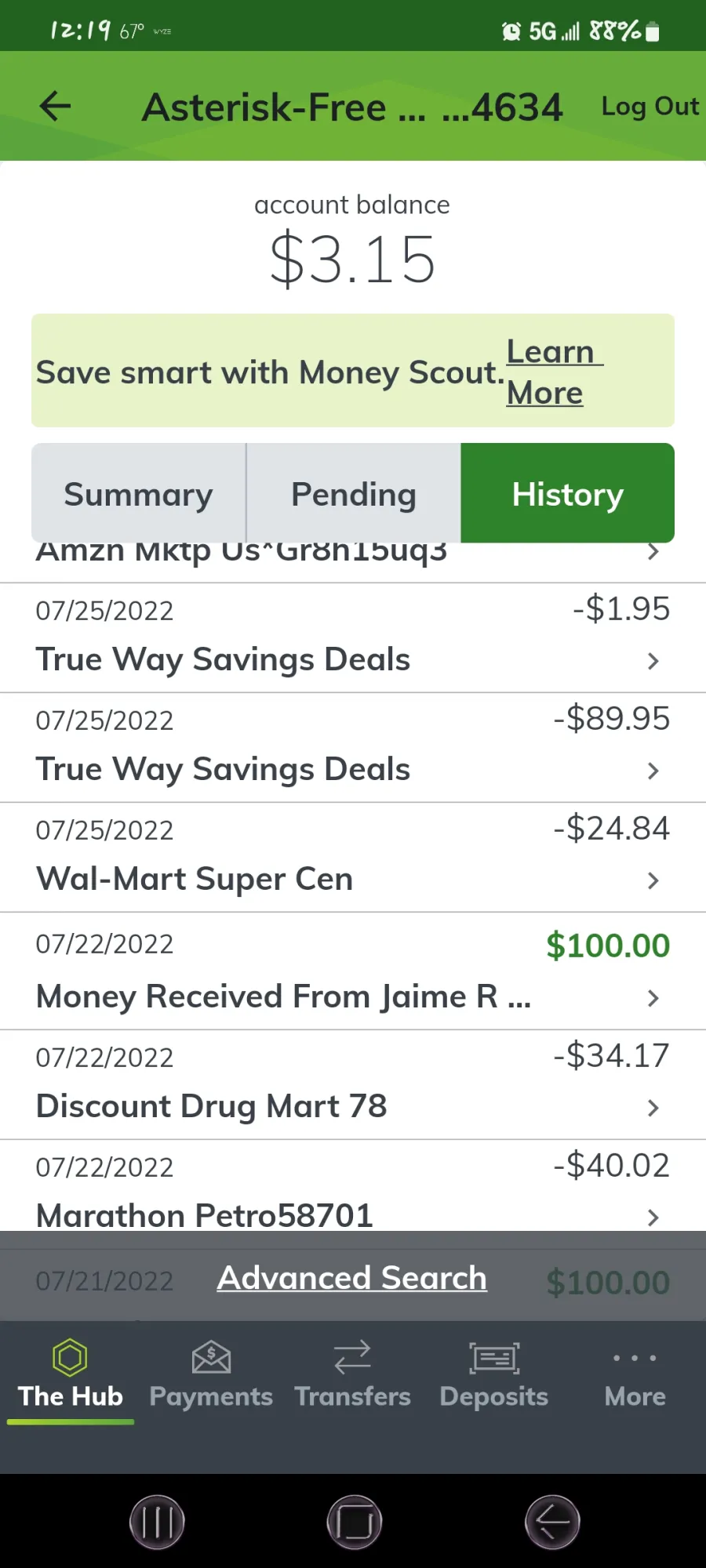Go to The Hub tab

[x=71, y=1377]
